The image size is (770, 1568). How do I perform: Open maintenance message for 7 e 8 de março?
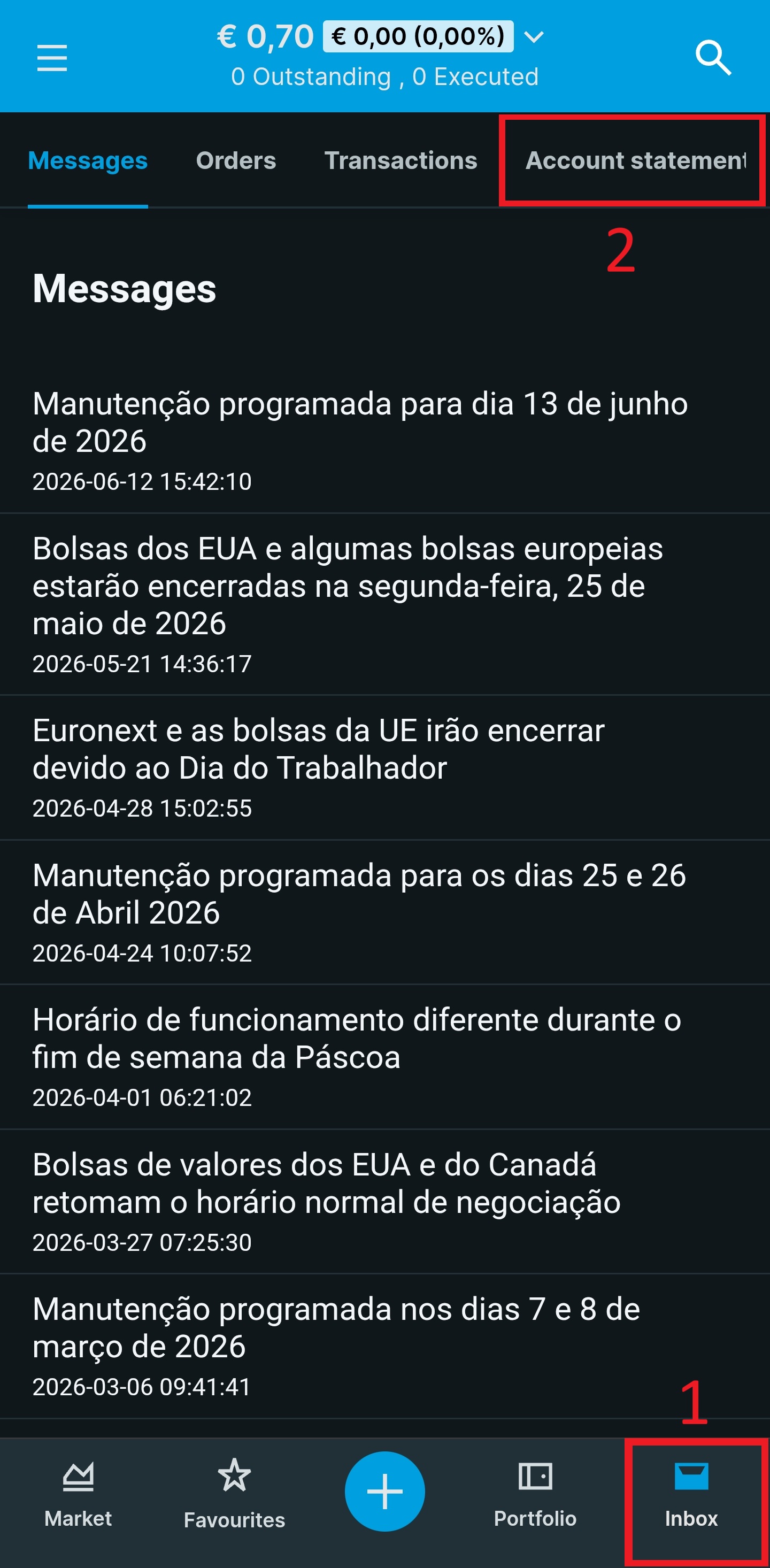point(384,1346)
